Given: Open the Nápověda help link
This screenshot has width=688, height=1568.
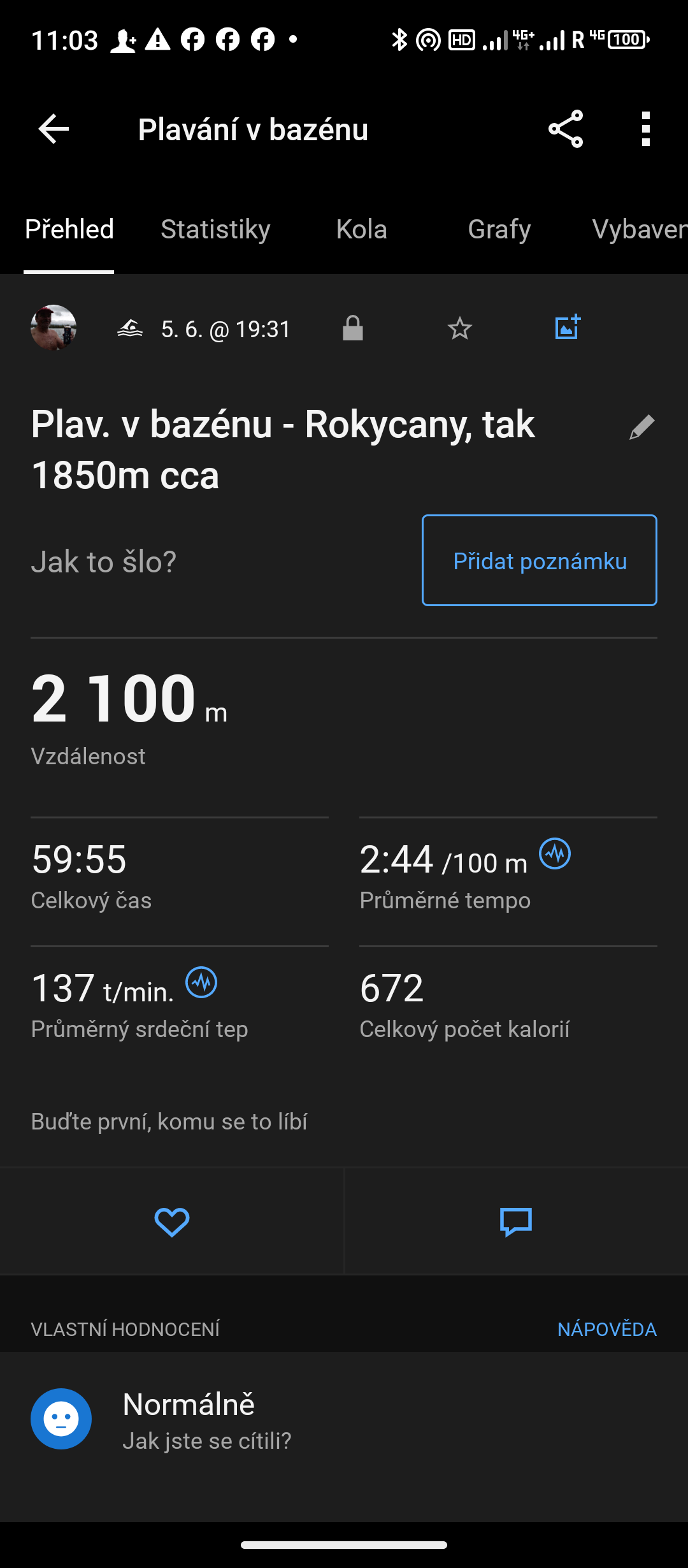Looking at the screenshot, I should point(606,1330).
